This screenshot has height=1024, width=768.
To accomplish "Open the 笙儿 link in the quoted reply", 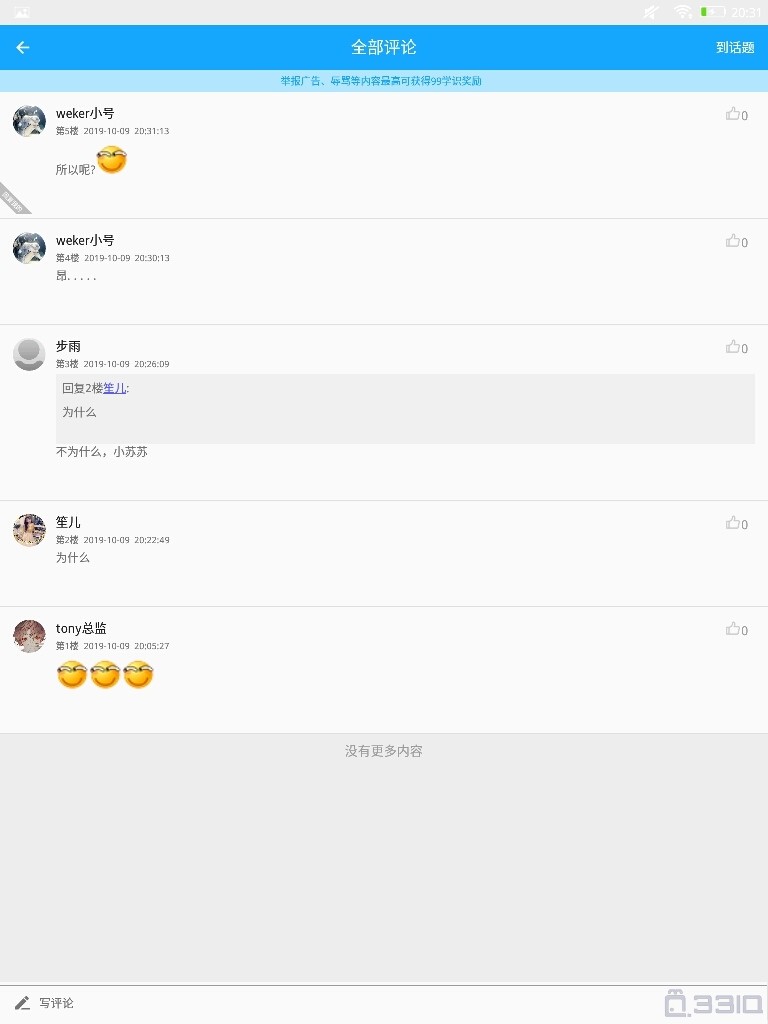I will coord(114,388).
